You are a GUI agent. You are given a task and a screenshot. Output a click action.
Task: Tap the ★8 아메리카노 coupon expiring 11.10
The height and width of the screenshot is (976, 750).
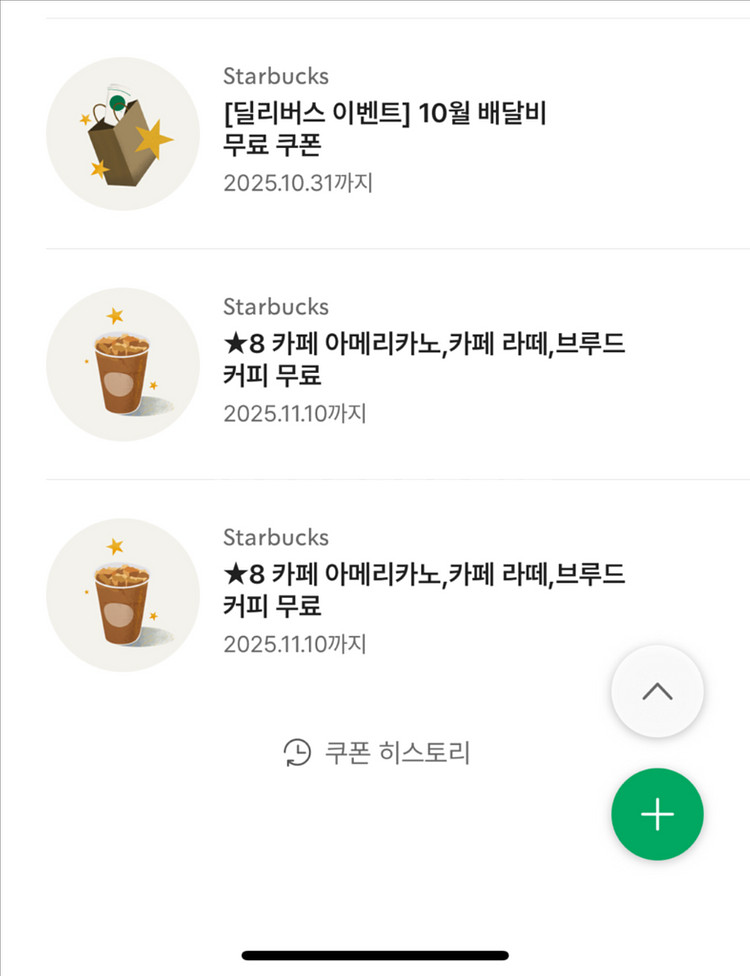coord(425,361)
